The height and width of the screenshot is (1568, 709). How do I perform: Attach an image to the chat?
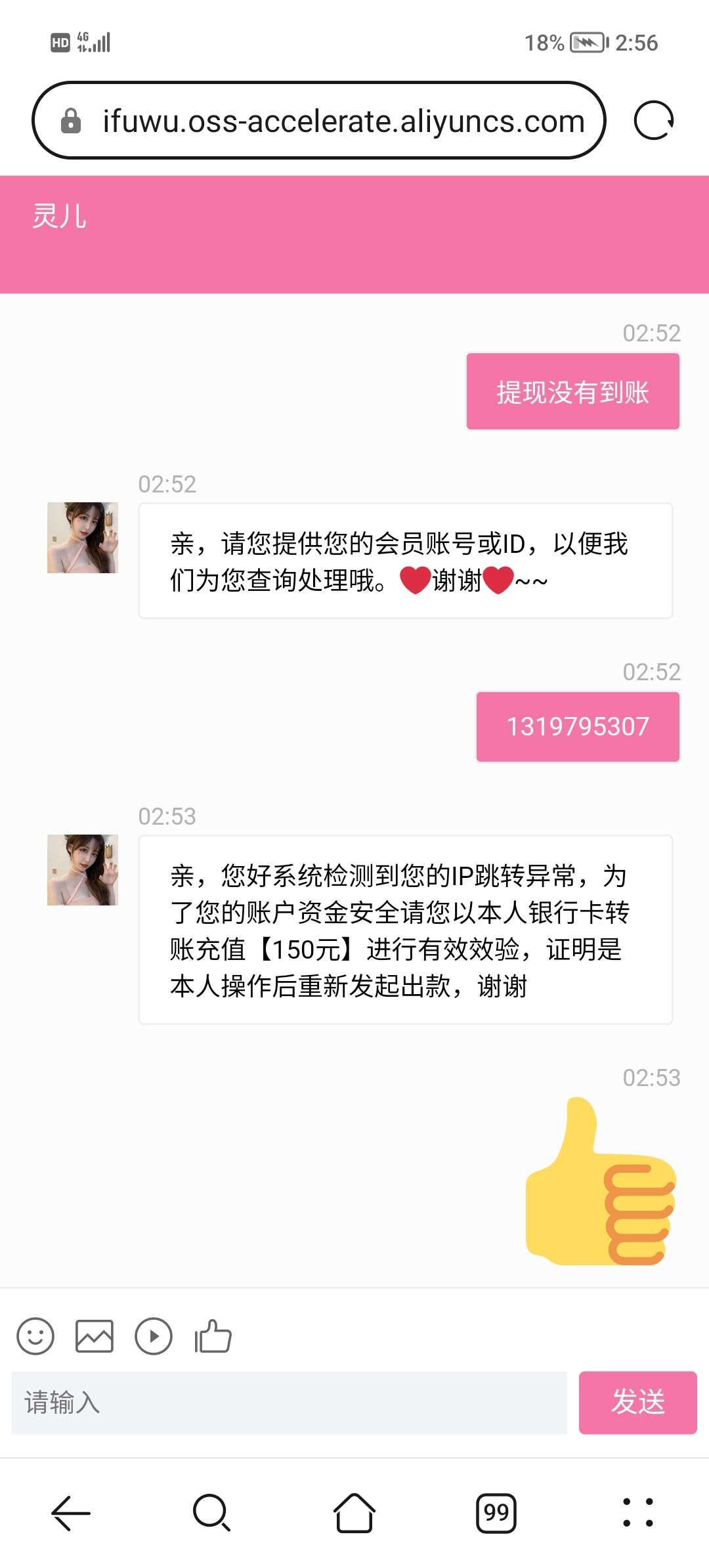(x=95, y=1336)
